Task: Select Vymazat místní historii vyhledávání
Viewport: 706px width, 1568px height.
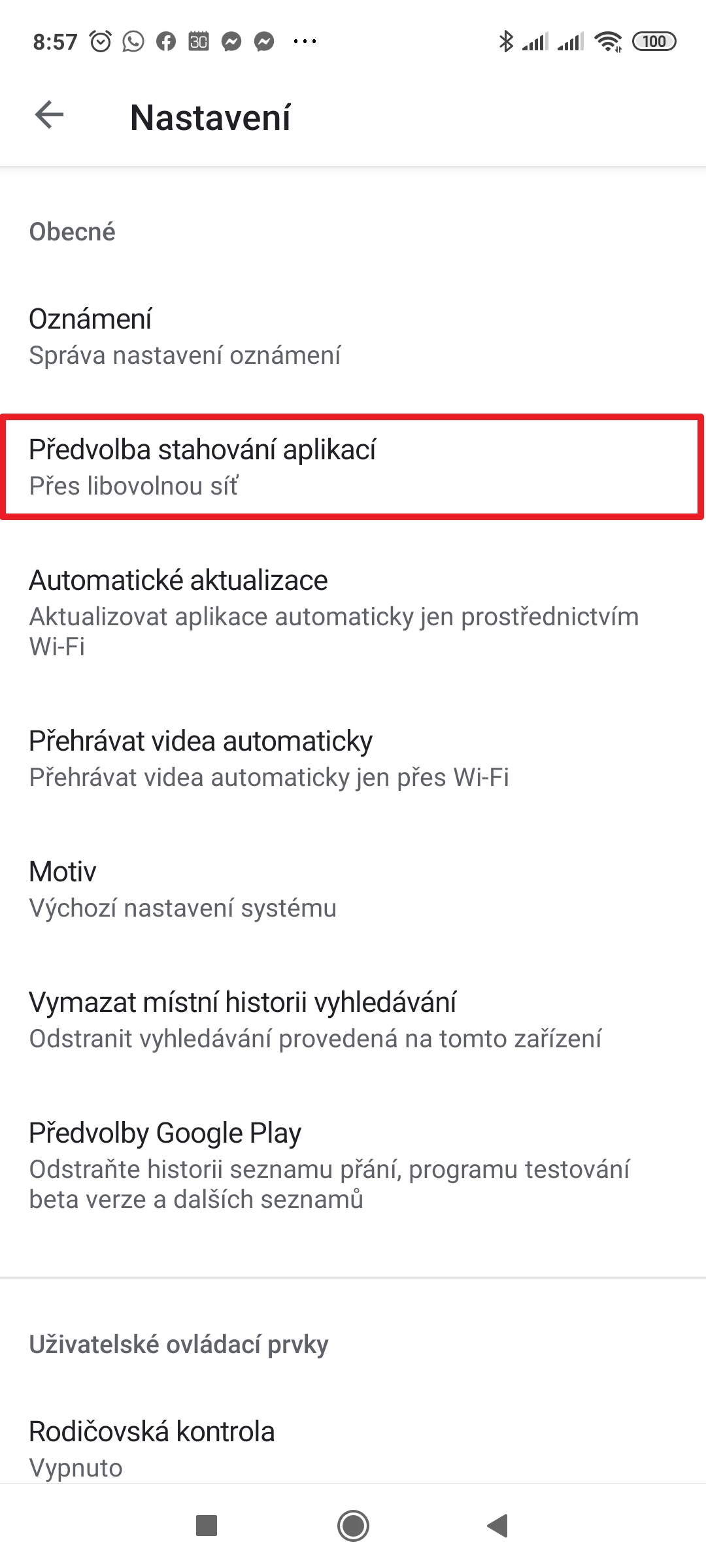Action: 353,1020
